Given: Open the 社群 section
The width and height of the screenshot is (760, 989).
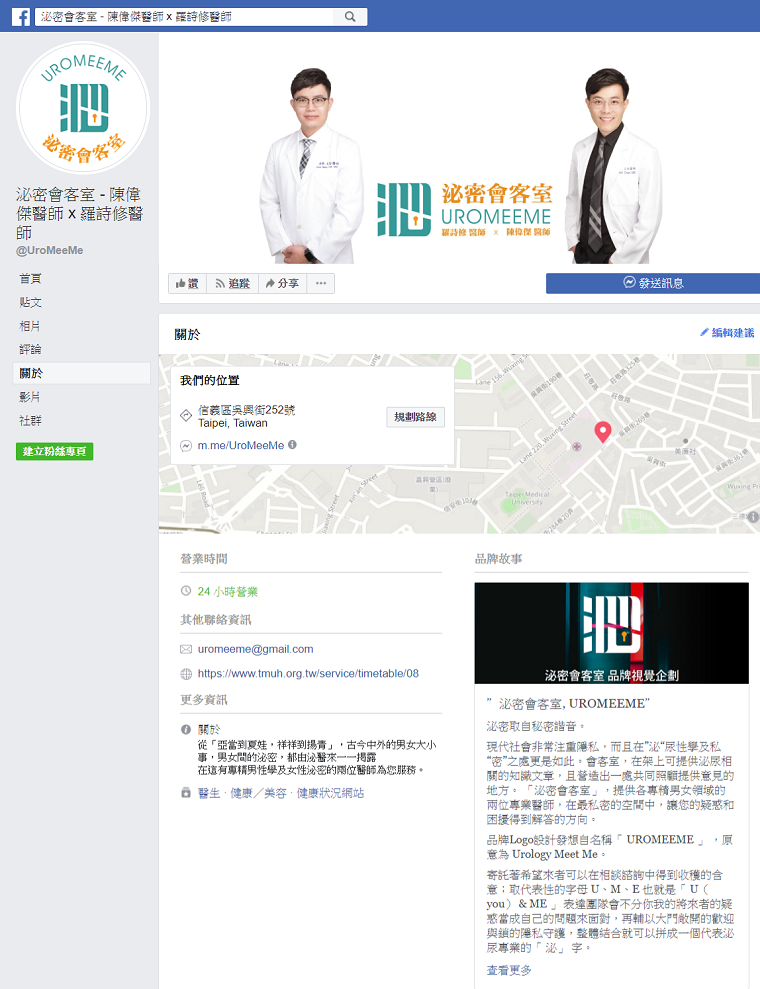Looking at the screenshot, I should 30,421.
